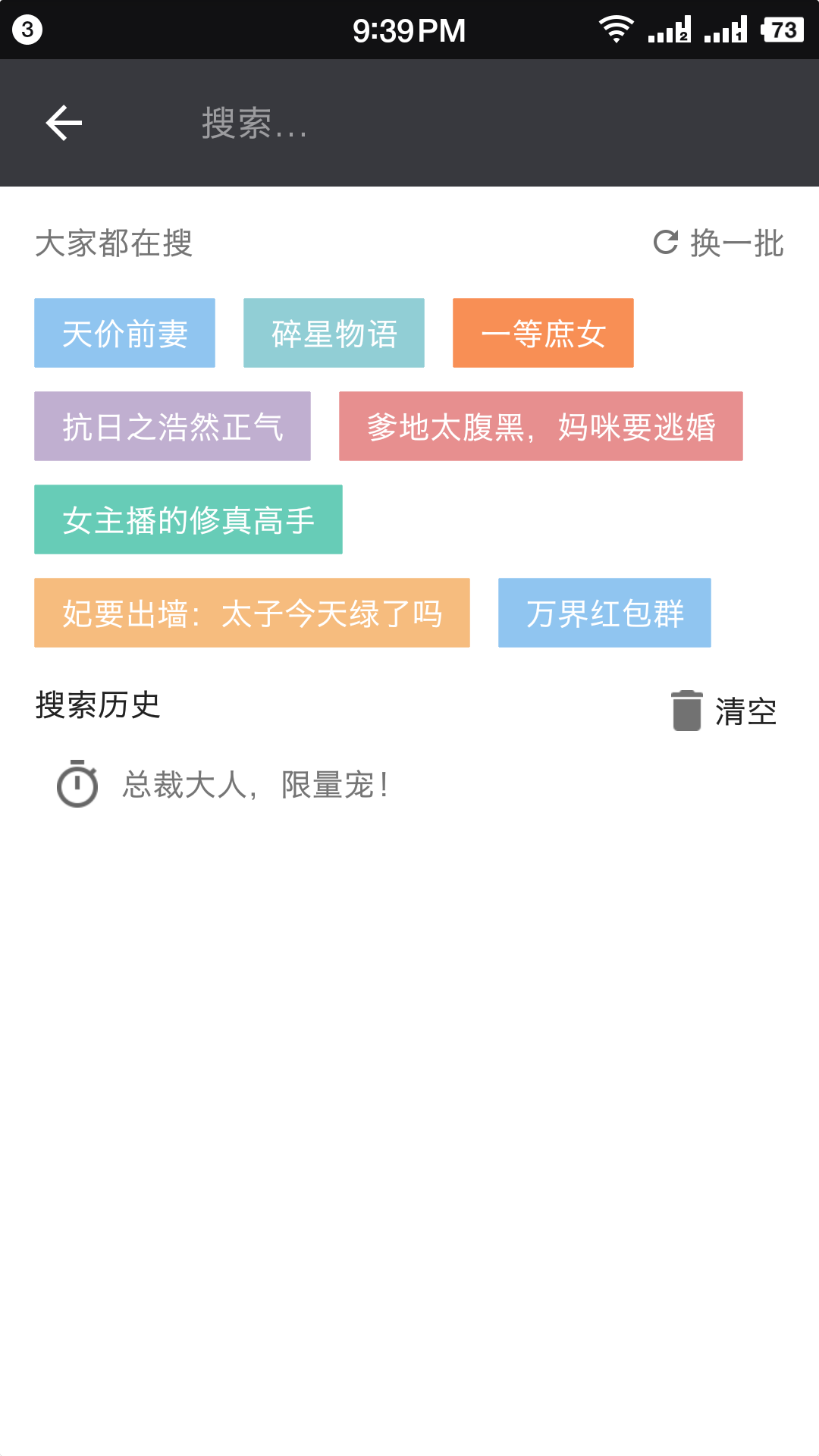Select the 天价前妻 tag
Viewport: 819px width, 1456px height.
coord(125,334)
